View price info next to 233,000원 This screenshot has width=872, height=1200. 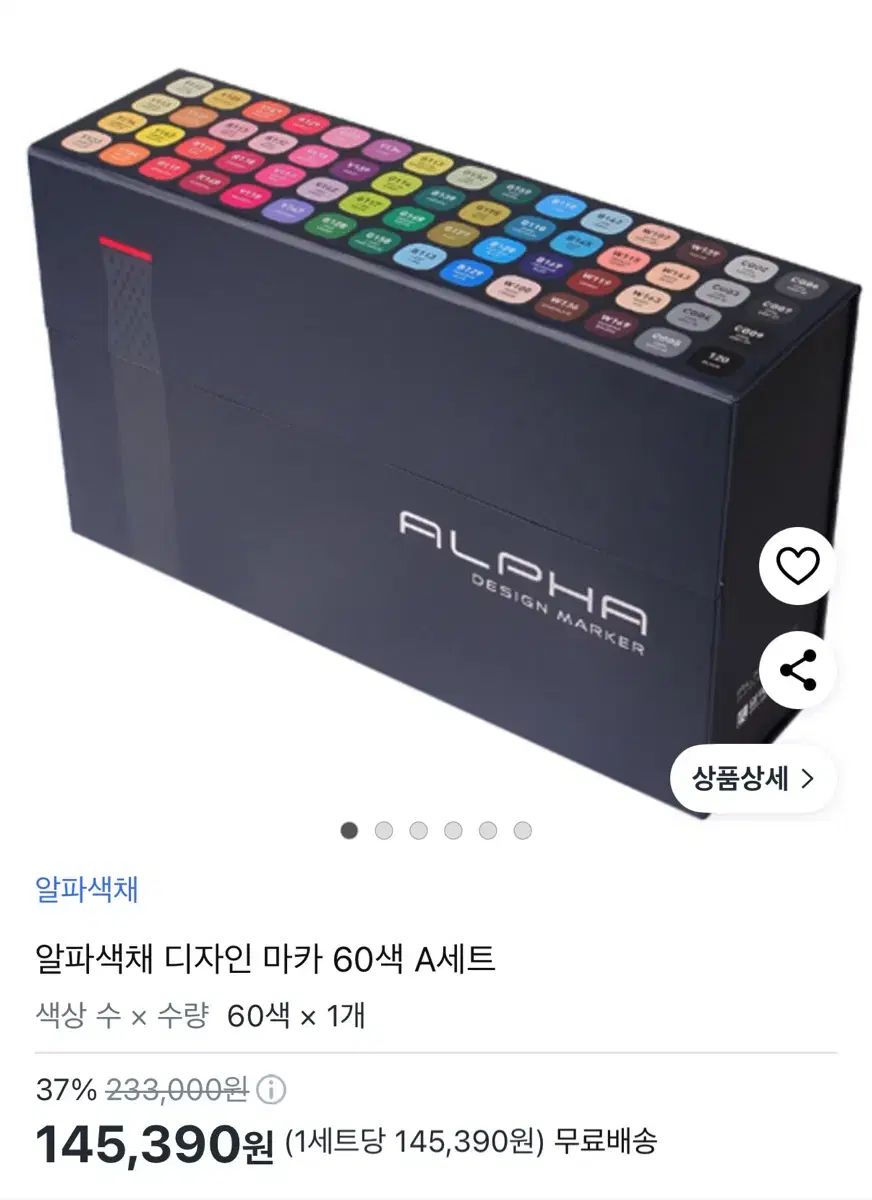pyautogui.click(x=272, y=1089)
